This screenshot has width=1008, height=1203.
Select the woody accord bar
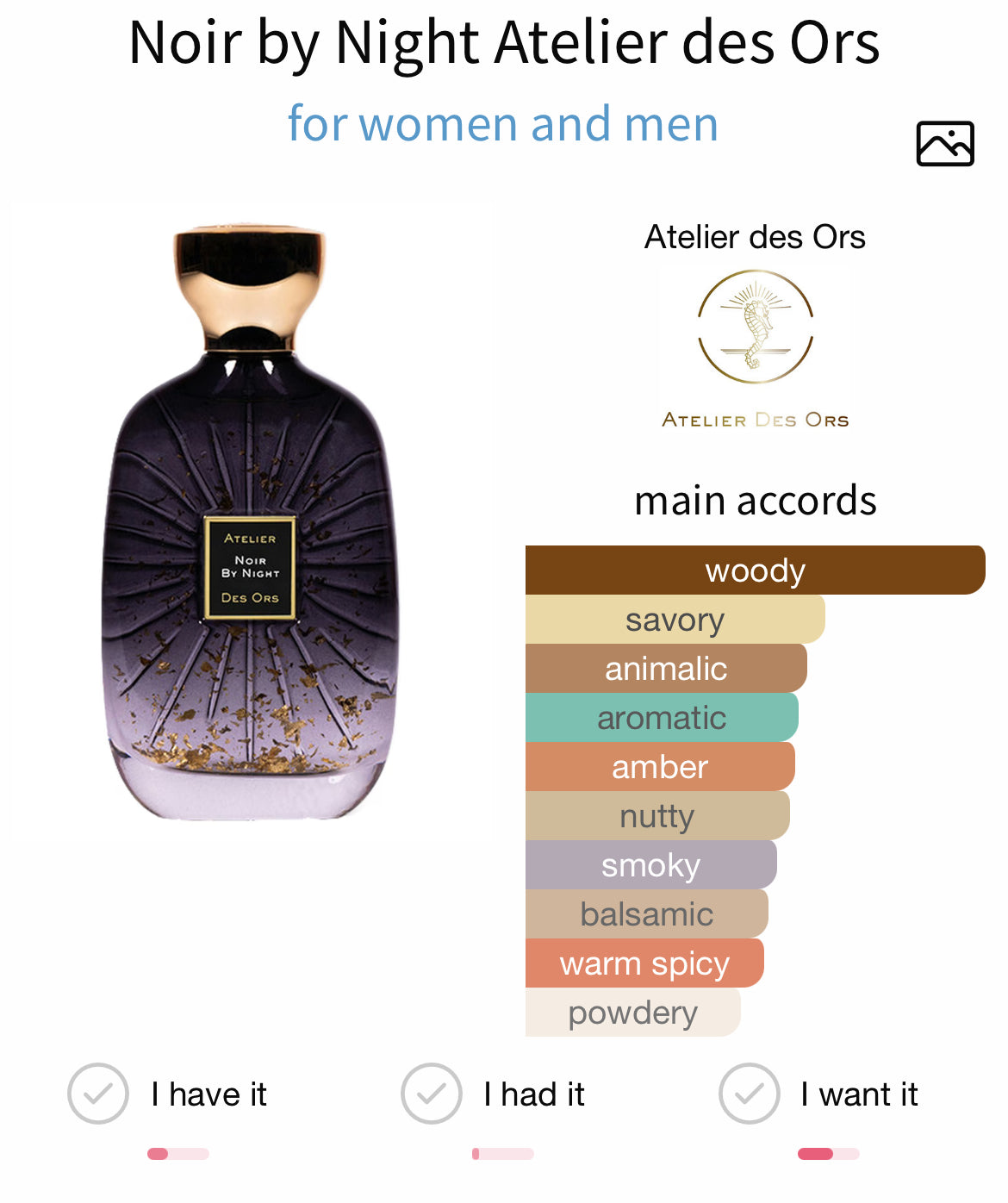(755, 570)
